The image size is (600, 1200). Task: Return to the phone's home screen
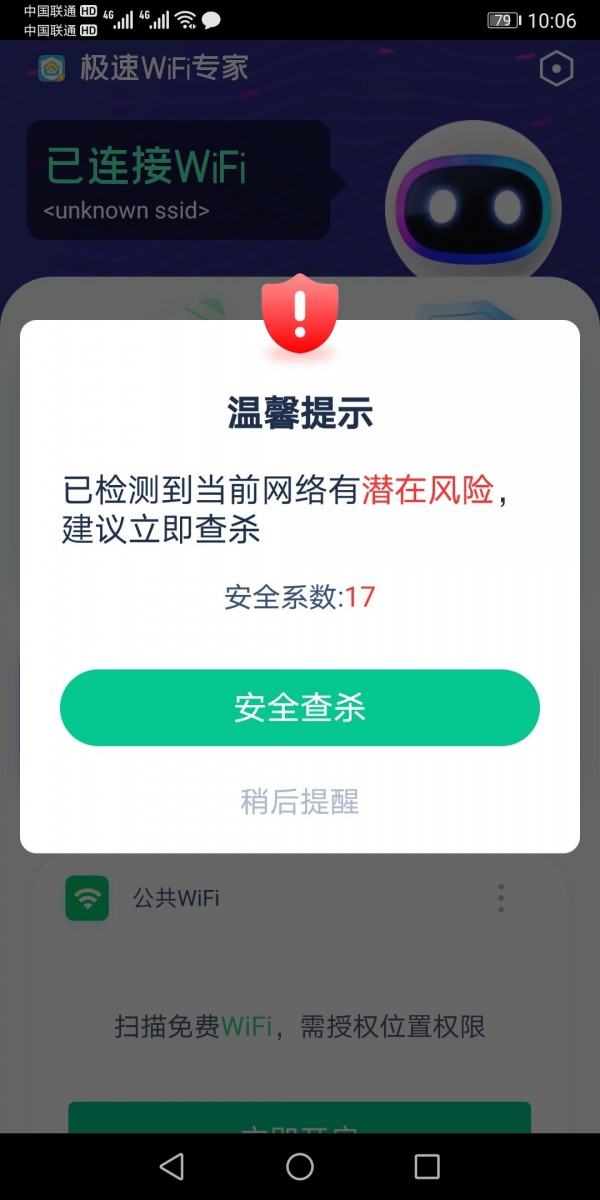point(300,1166)
